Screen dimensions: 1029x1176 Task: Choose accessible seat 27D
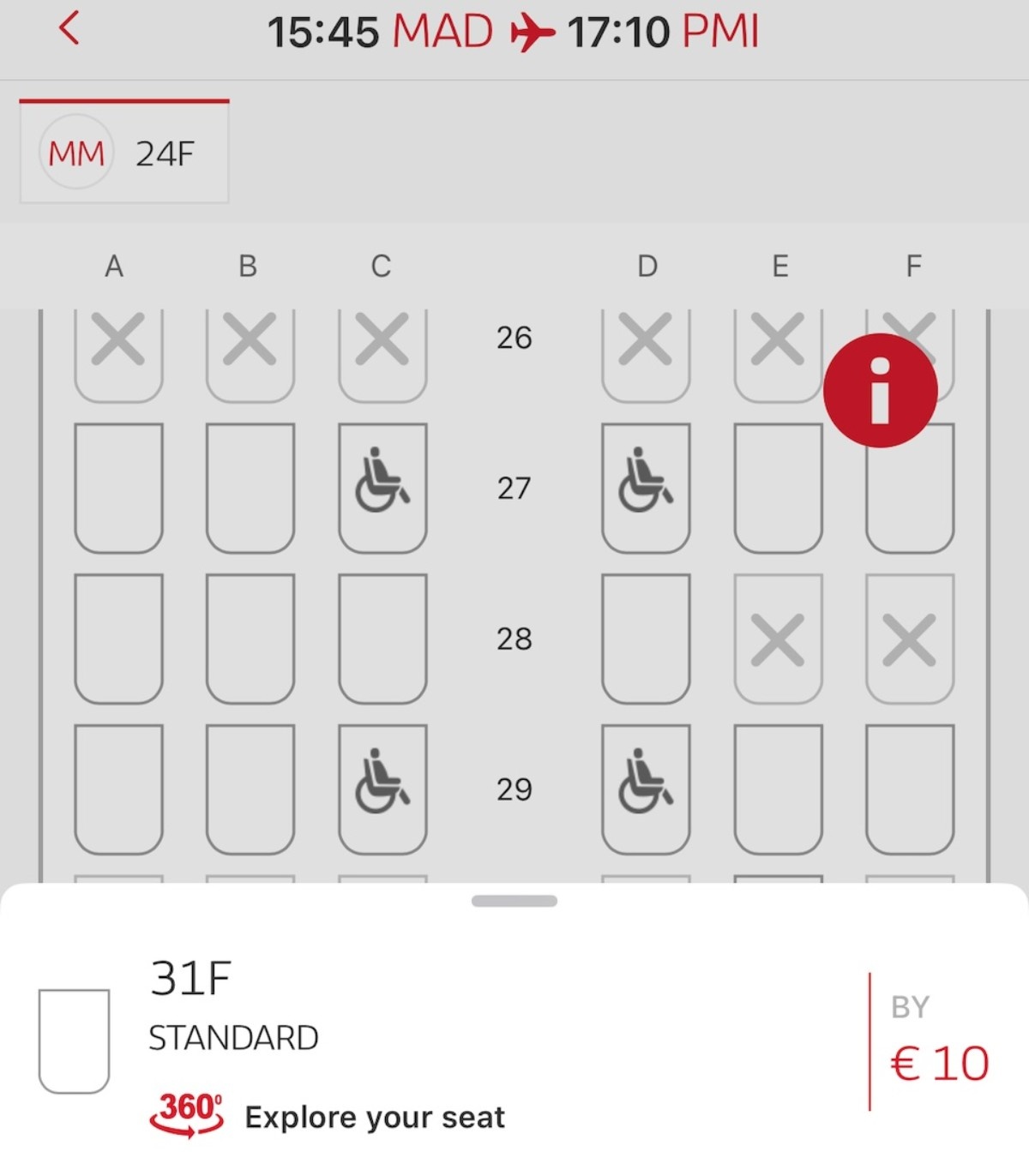click(646, 488)
